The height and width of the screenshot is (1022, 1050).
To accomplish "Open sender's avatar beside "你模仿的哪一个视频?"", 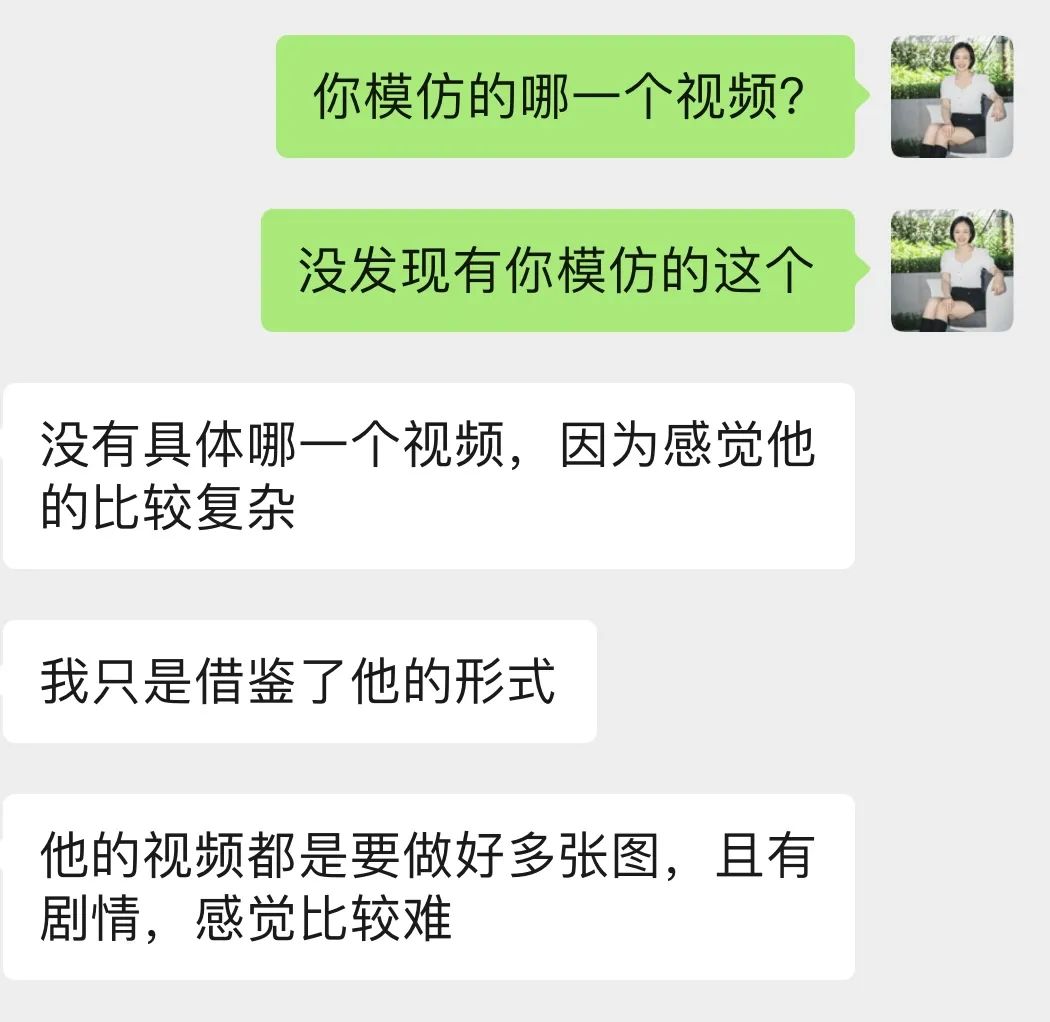I will (951, 97).
